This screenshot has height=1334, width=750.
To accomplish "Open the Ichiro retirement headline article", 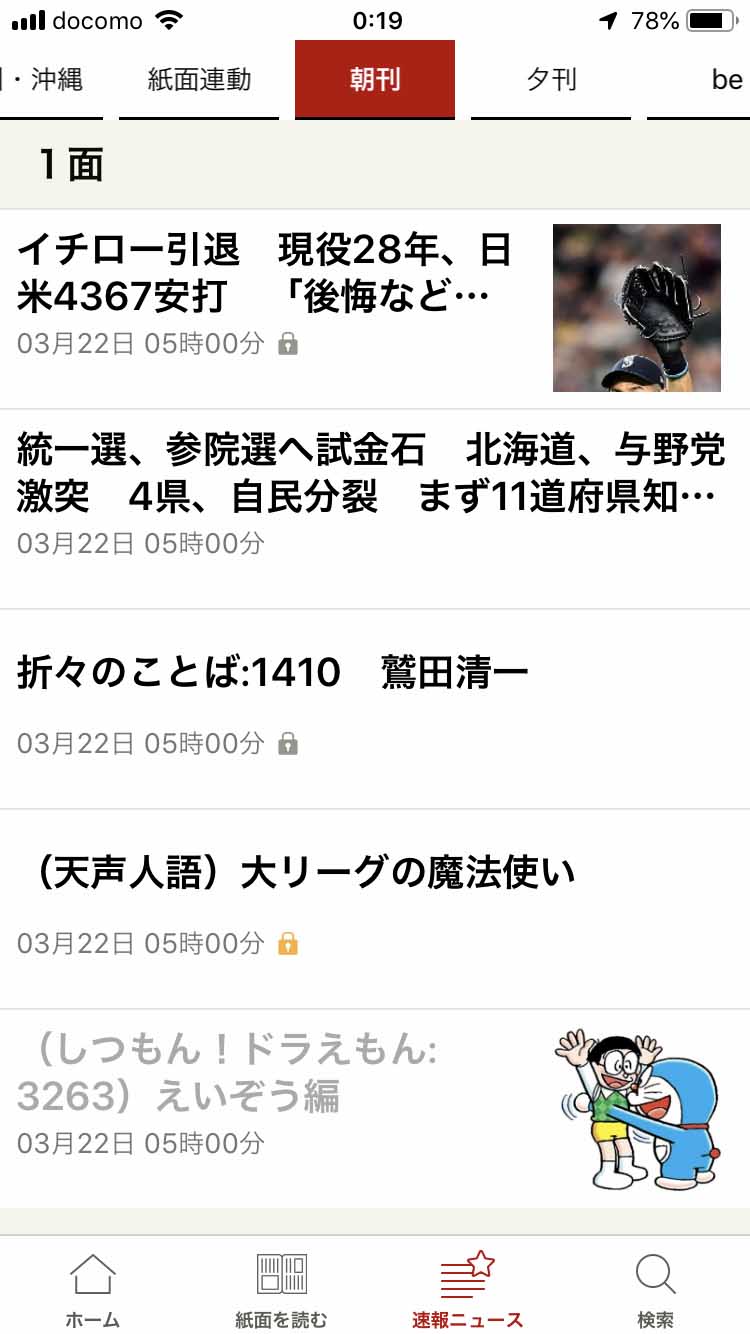I will (x=265, y=272).
